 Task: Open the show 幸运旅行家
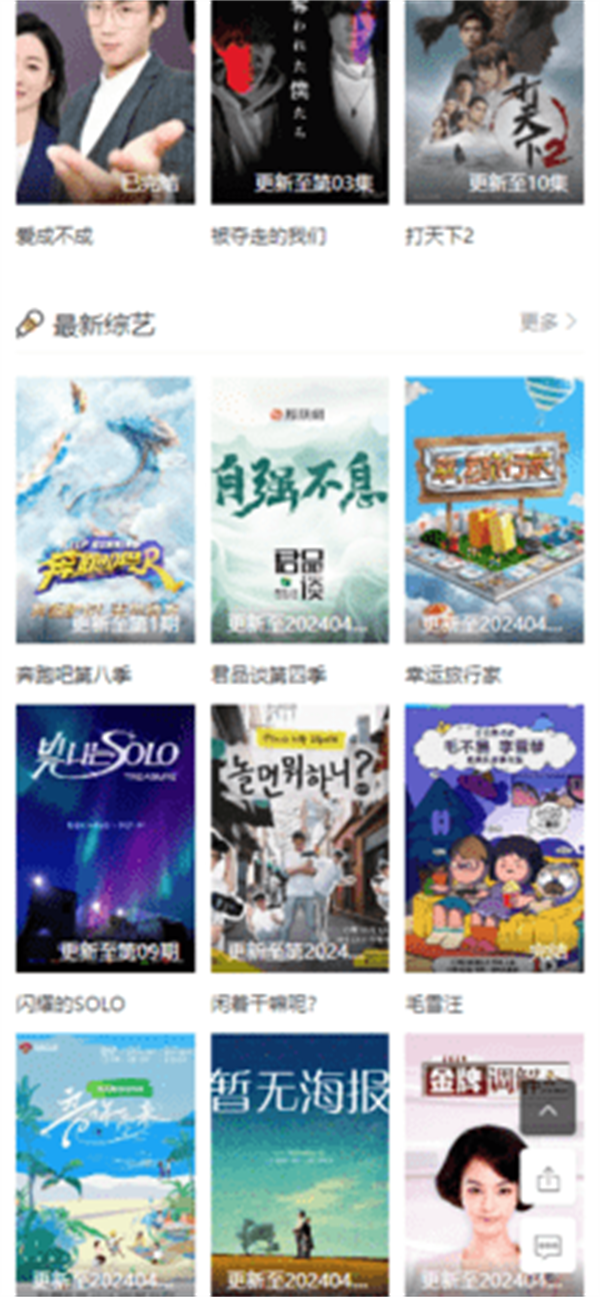[x=494, y=510]
